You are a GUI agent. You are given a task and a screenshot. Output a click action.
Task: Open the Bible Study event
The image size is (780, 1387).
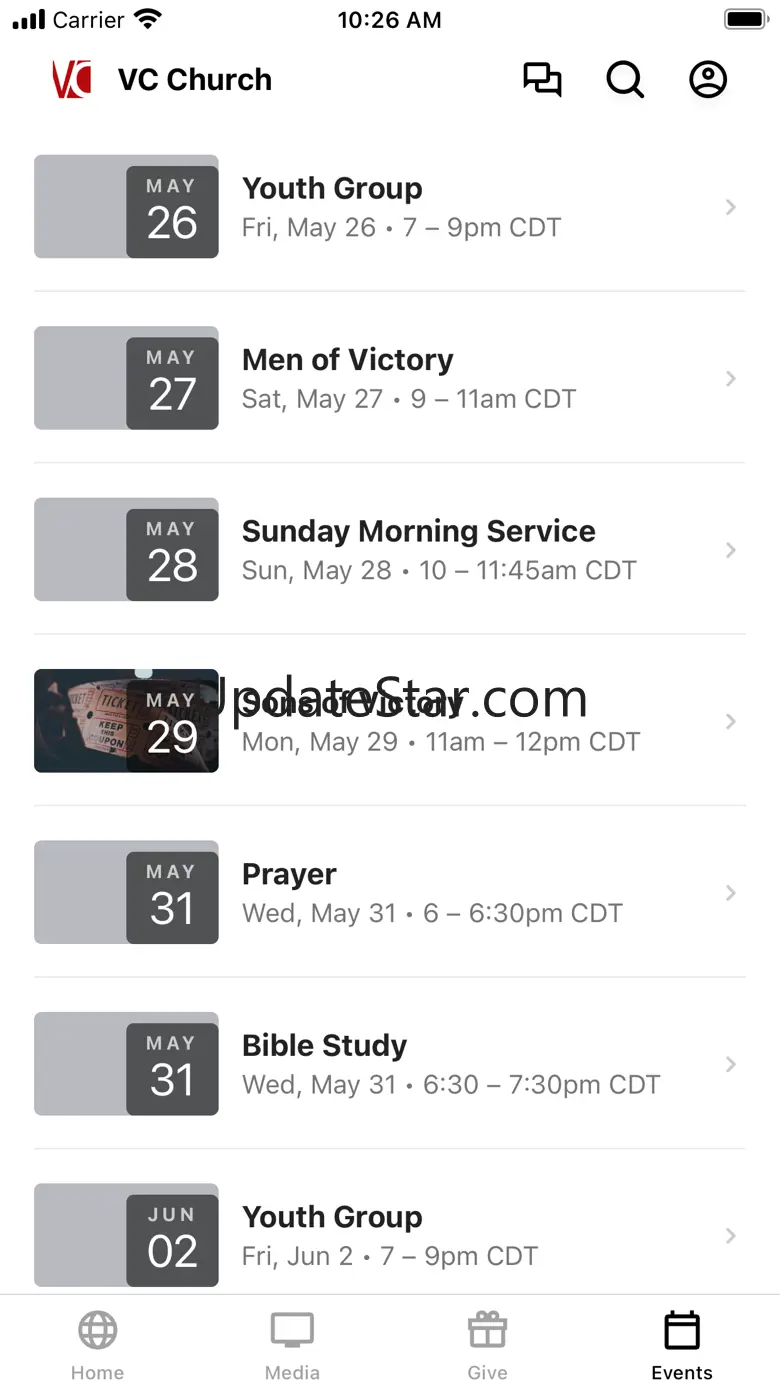tap(390, 1064)
